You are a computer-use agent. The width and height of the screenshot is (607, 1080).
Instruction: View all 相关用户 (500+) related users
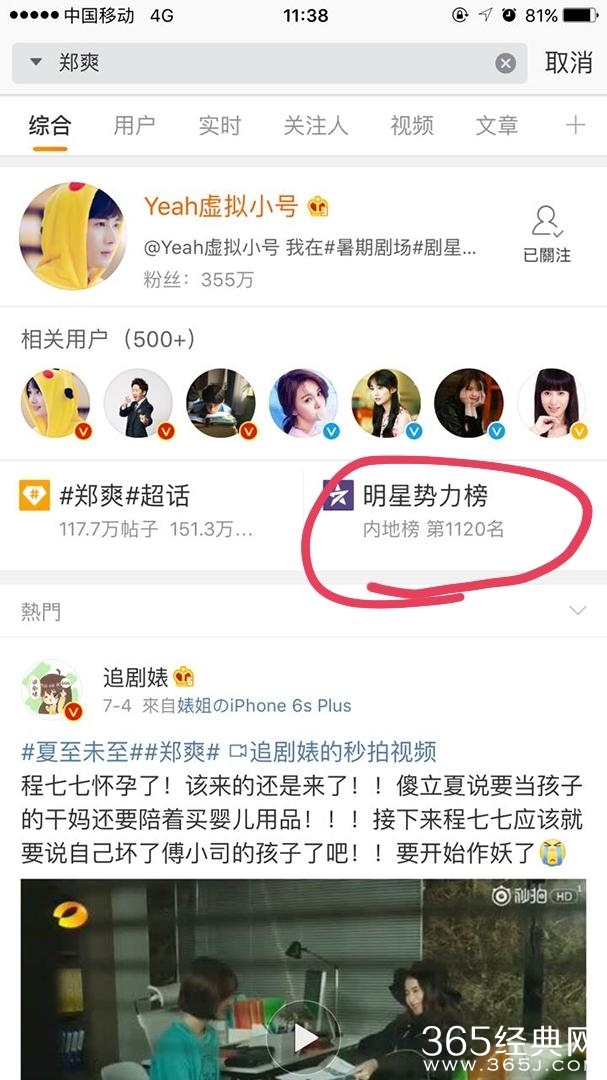click(108, 339)
